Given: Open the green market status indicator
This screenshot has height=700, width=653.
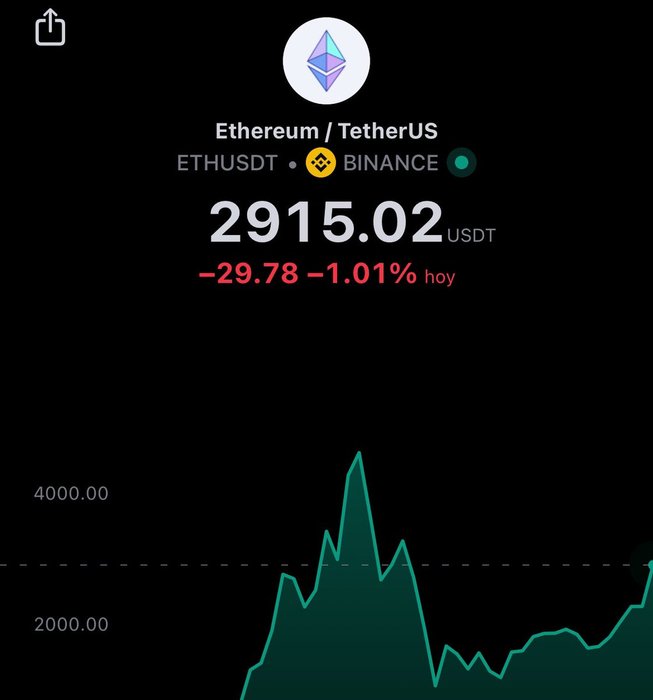Looking at the screenshot, I should point(461,163).
